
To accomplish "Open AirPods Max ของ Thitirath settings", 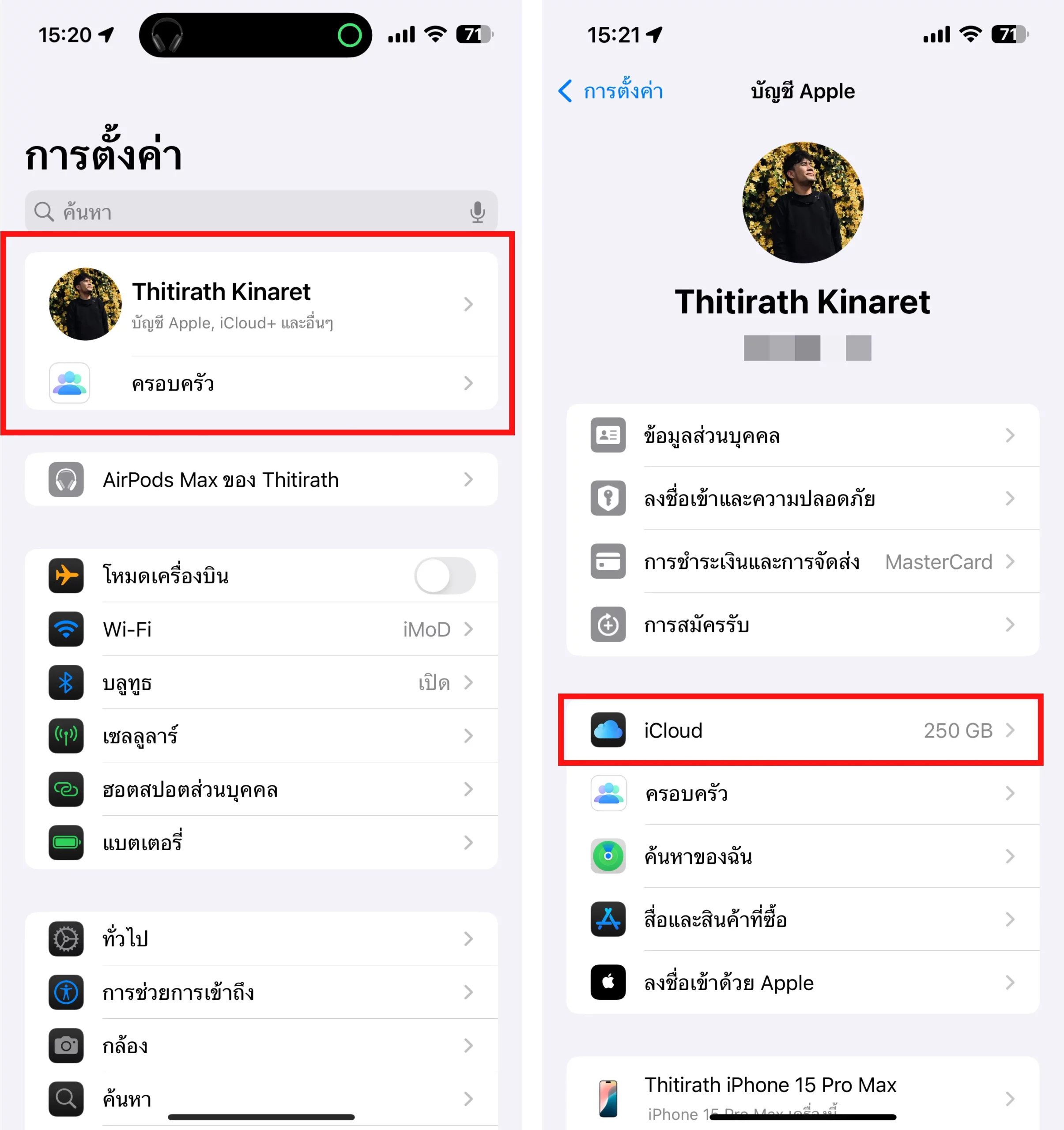I will 261,480.
